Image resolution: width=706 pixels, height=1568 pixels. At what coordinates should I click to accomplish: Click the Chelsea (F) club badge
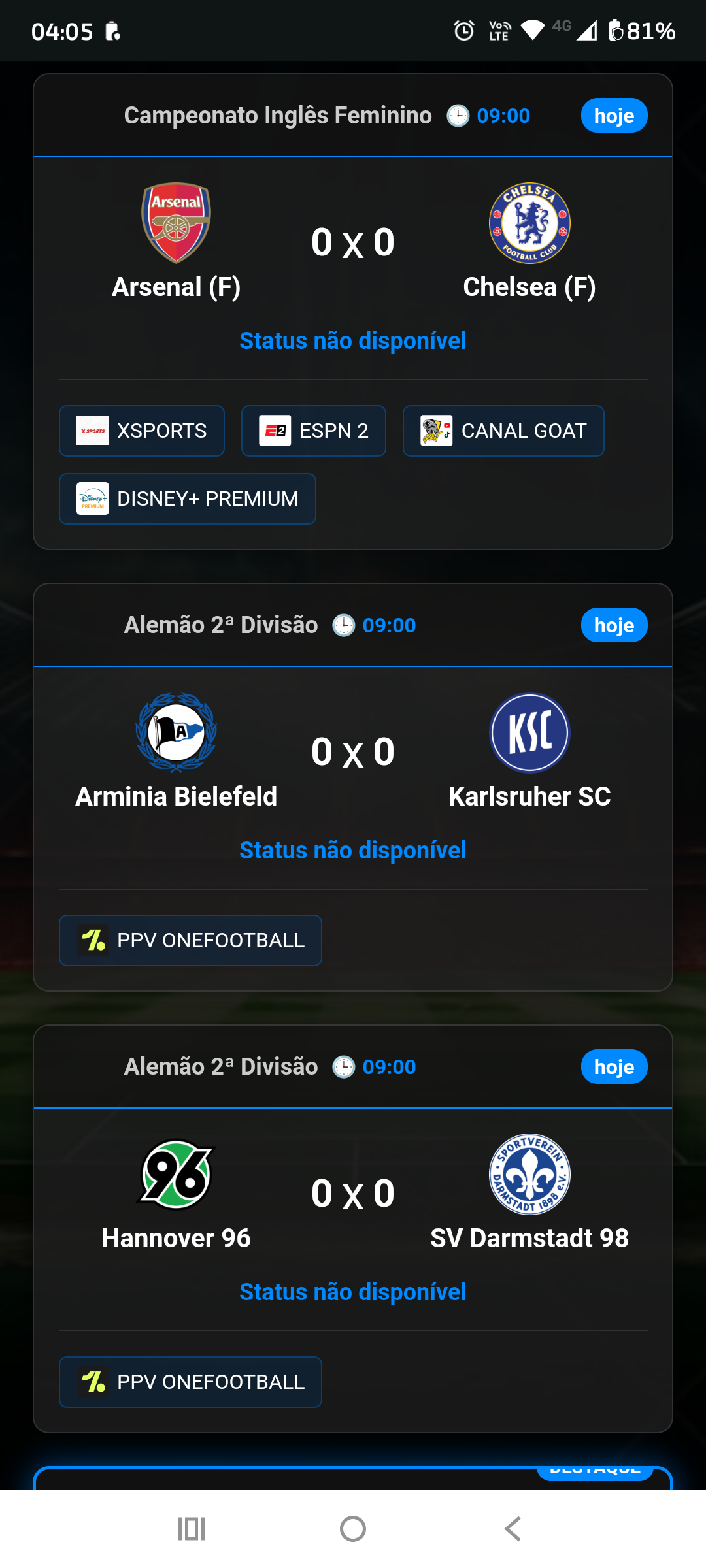(x=529, y=222)
